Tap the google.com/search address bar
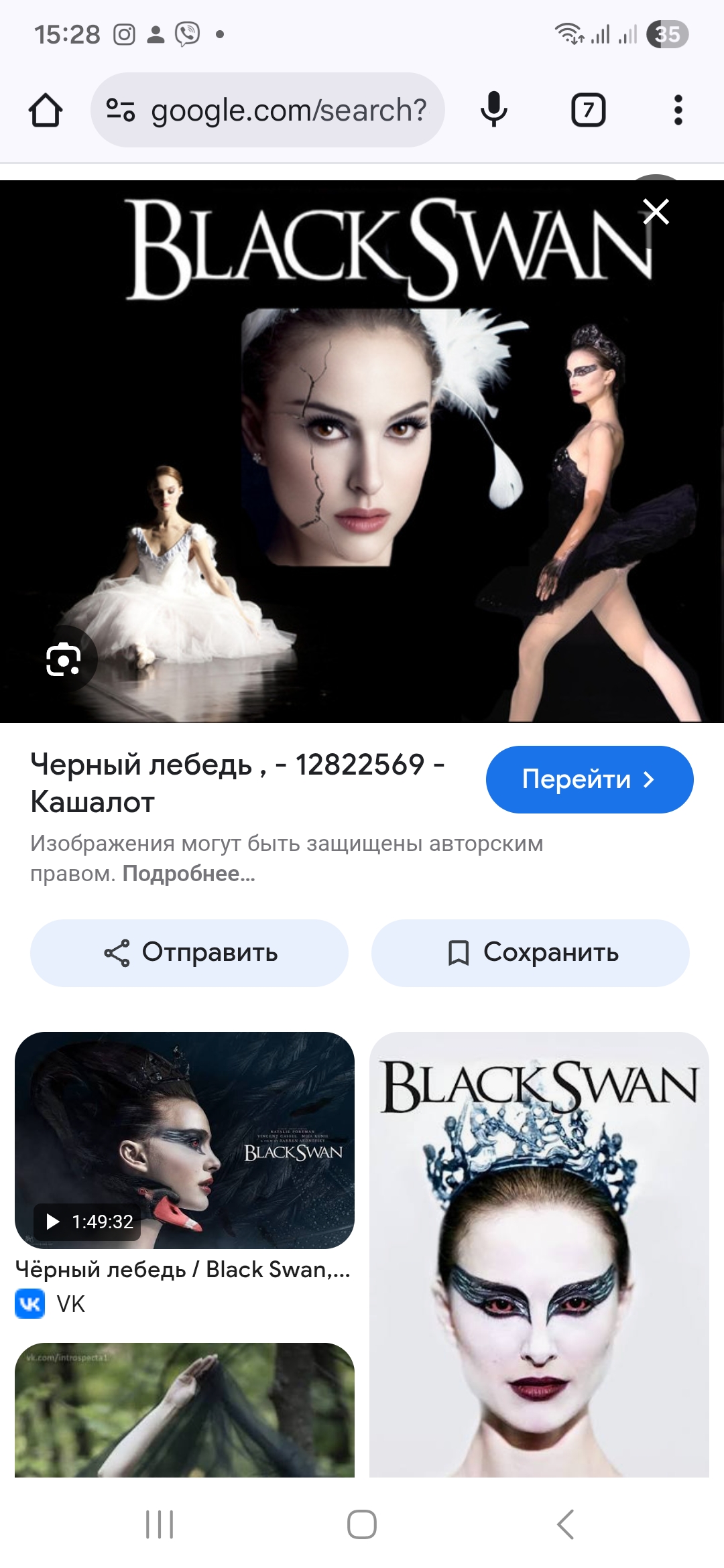The width and height of the screenshot is (724, 1568). pyautogui.click(x=288, y=110)
